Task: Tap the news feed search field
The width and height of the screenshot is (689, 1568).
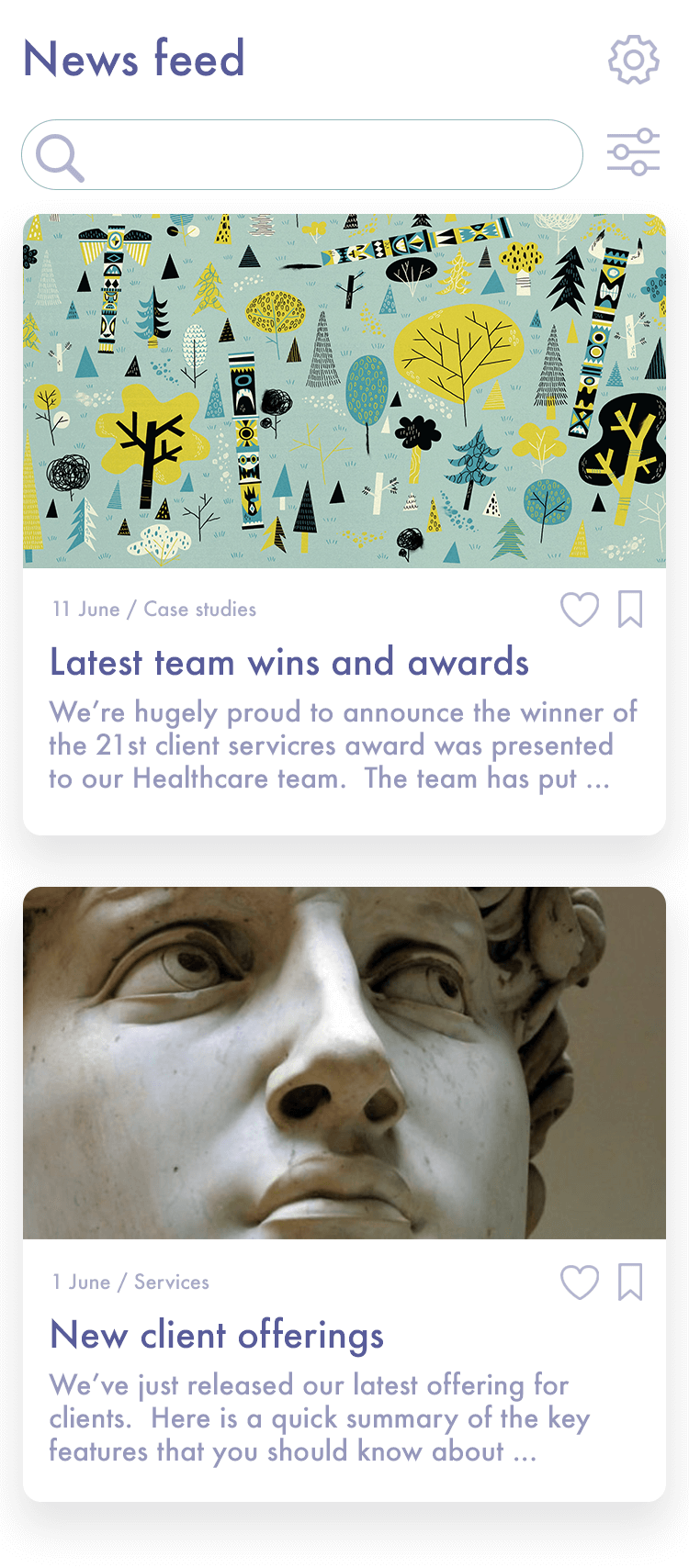Action: [302, 154]
